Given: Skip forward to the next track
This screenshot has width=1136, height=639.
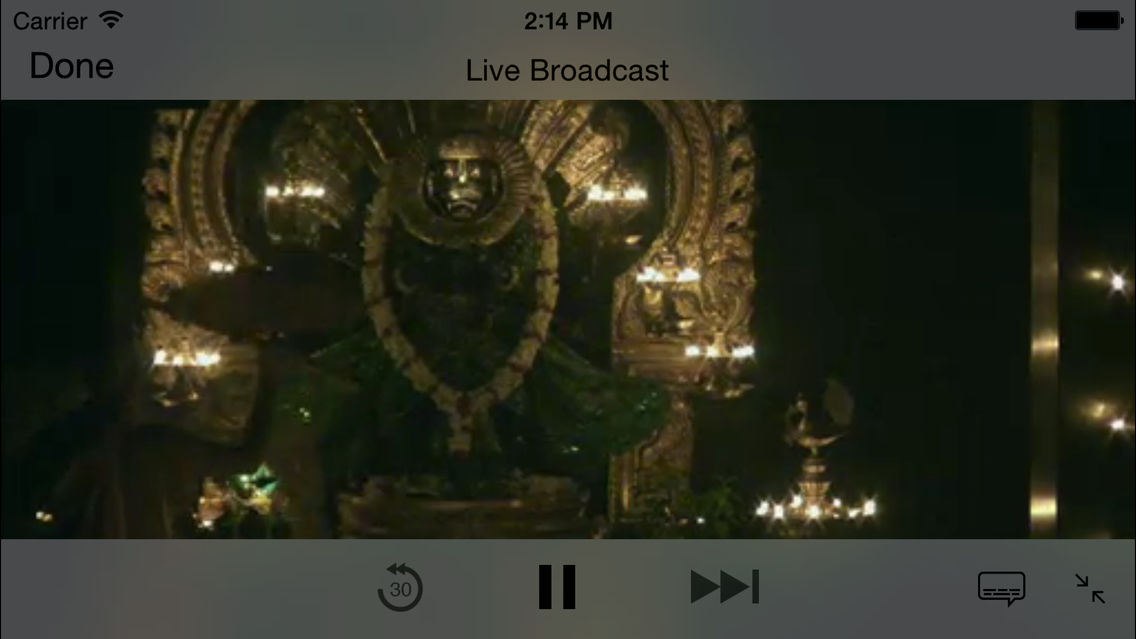Looking at the screenshot, I should pos(725,587).
